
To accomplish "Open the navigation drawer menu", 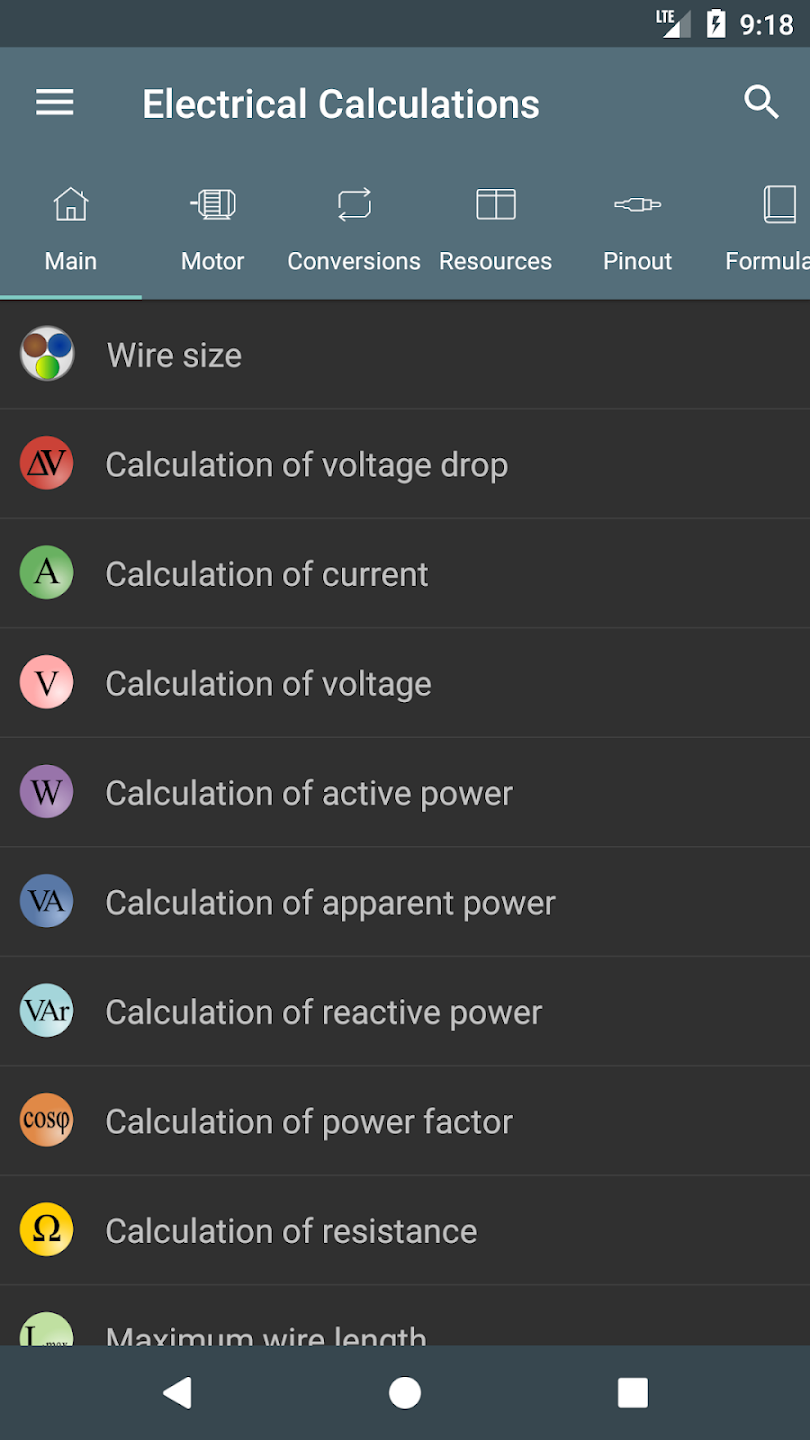I will (54, 102).
